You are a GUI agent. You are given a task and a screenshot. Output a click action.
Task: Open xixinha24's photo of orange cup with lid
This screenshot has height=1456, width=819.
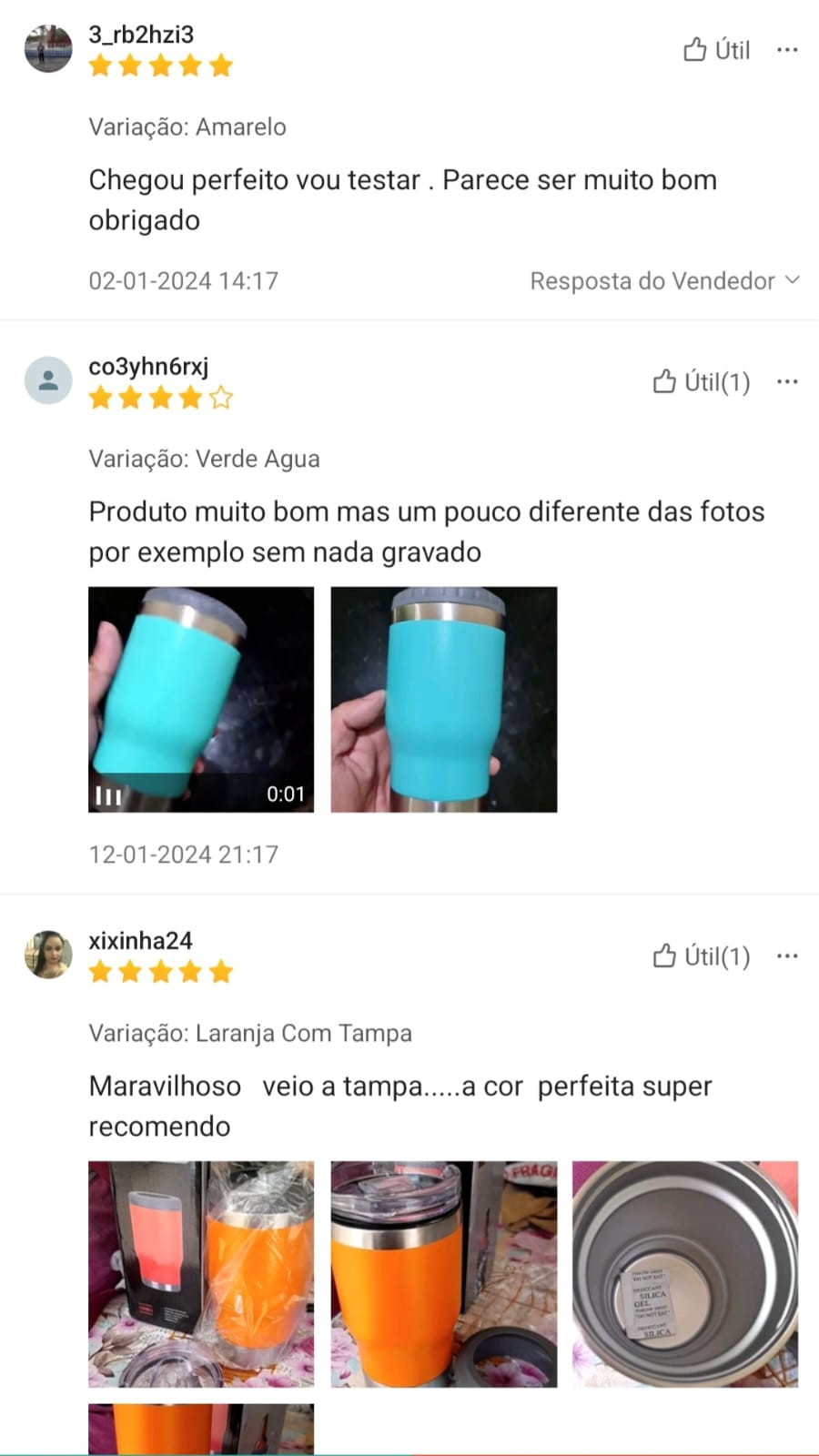click(443, 1273)
